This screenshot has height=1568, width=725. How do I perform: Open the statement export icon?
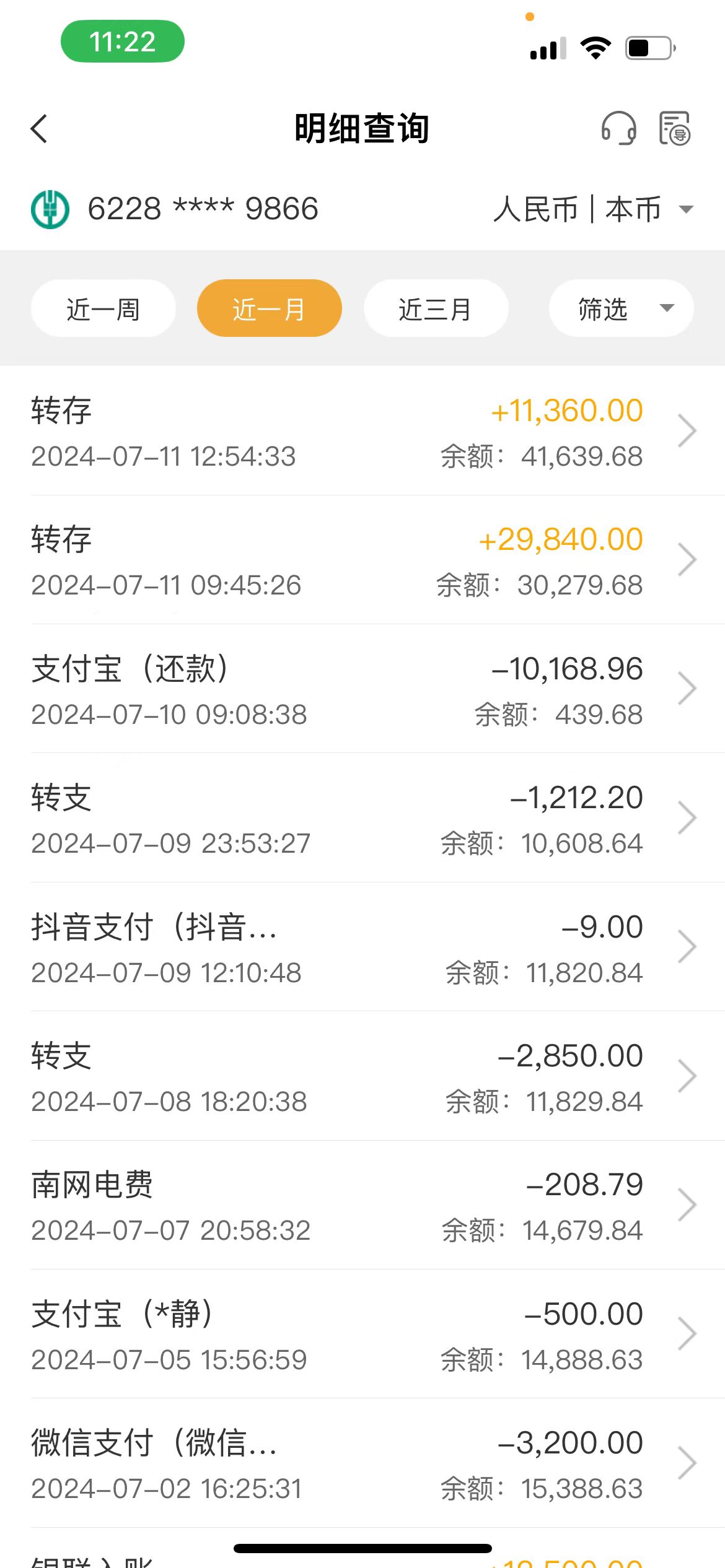[x=674, y=129]
